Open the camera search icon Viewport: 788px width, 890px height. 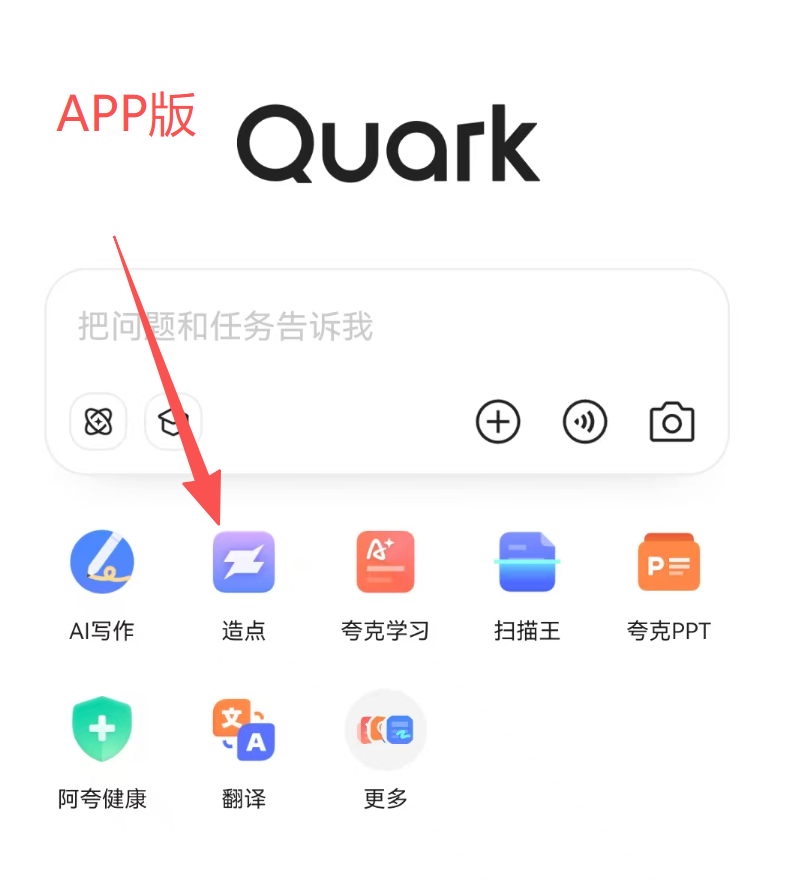point(672,422)
